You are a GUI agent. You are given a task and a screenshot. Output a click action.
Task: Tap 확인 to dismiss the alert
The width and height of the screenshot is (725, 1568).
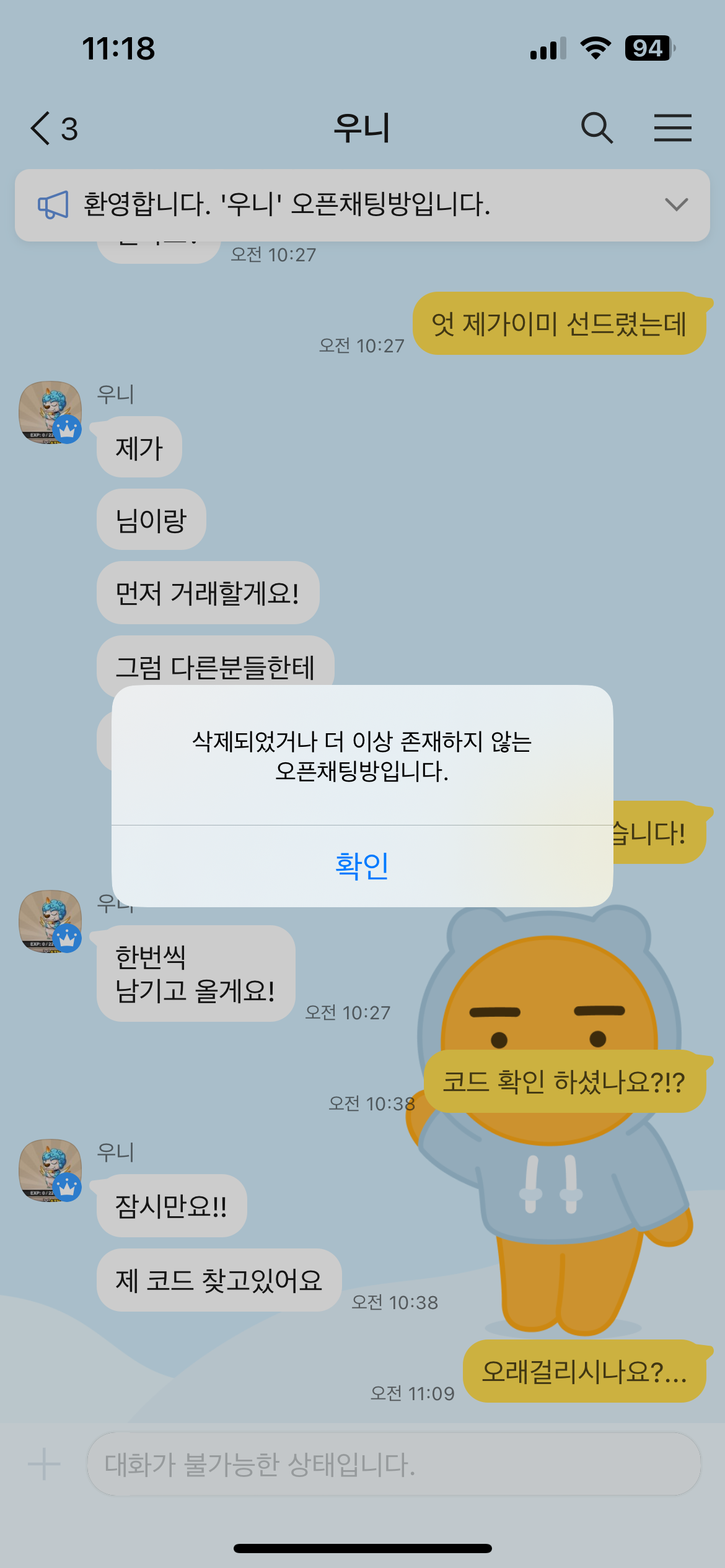[362, 865]
